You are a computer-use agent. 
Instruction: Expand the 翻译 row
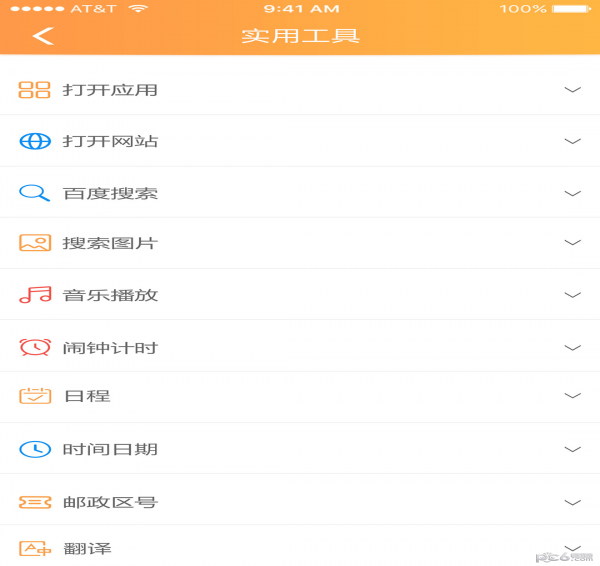pos(572,548)
